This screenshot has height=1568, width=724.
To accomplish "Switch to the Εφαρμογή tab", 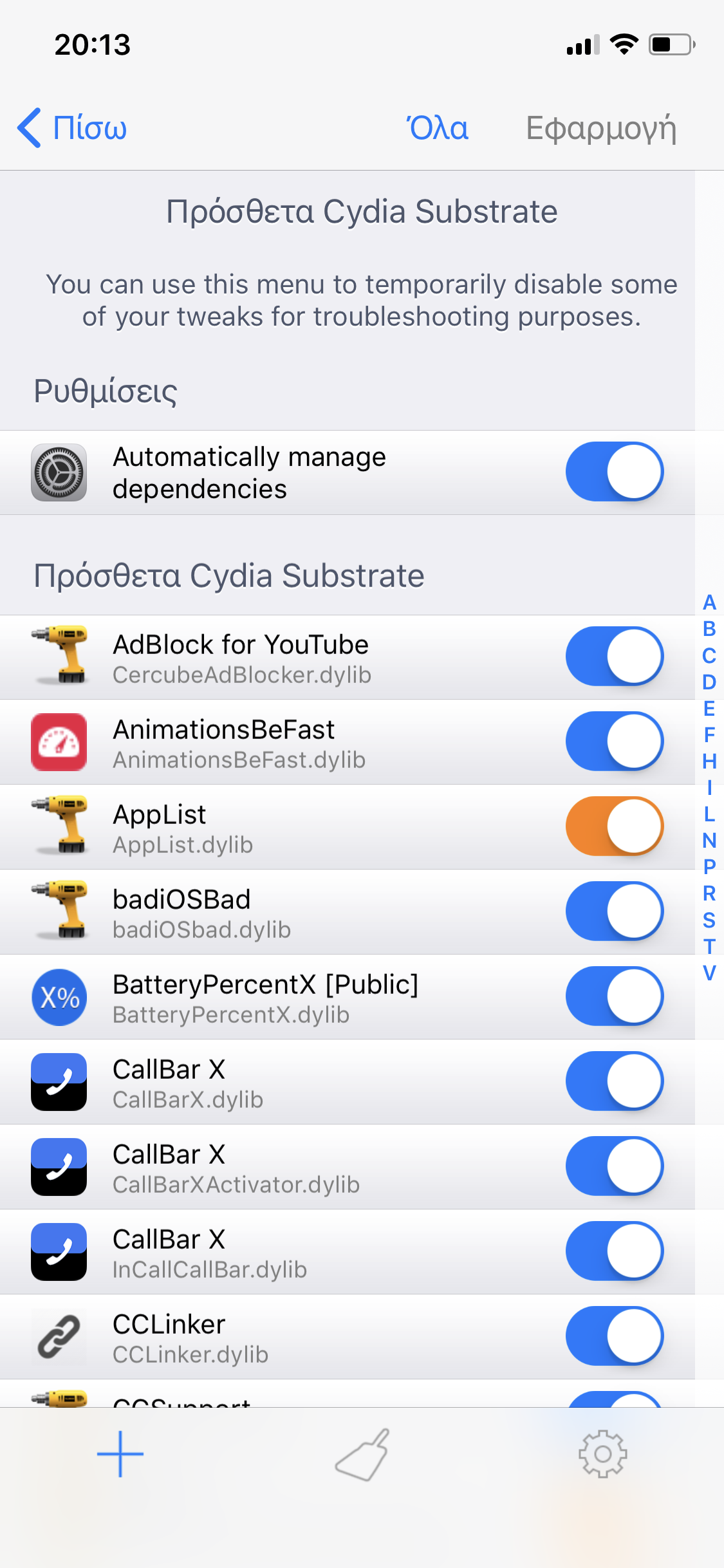I will 601,128.
